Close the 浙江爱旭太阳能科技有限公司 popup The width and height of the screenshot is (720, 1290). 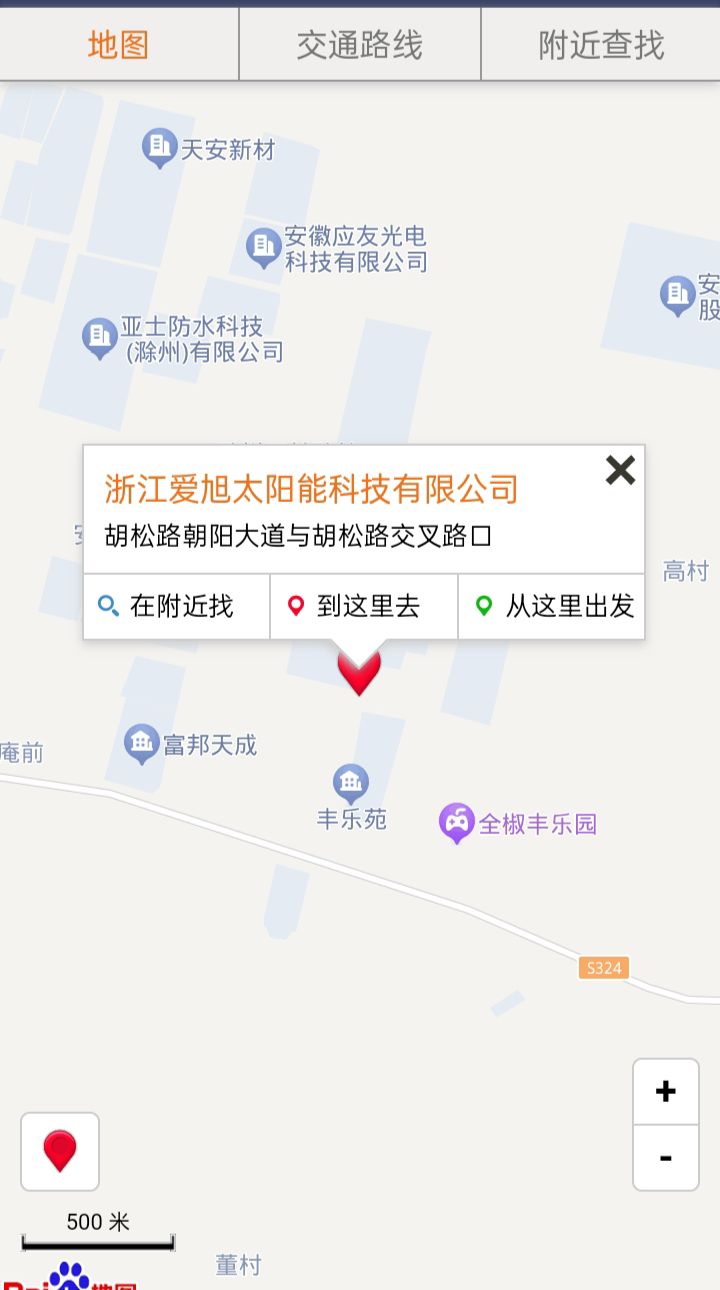pyautogui.click(x=620, y=470)
